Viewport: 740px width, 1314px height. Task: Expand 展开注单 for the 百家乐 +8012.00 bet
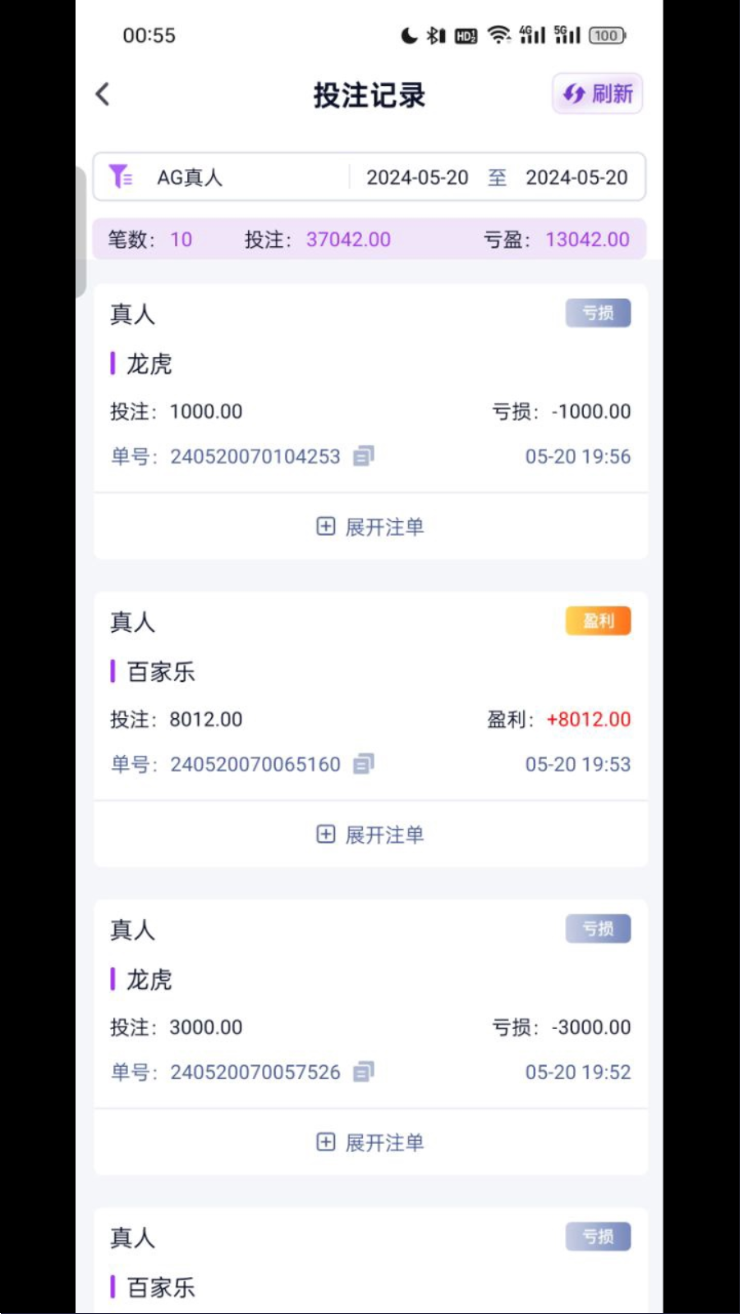pyautogui.click(x=370, y=835)
